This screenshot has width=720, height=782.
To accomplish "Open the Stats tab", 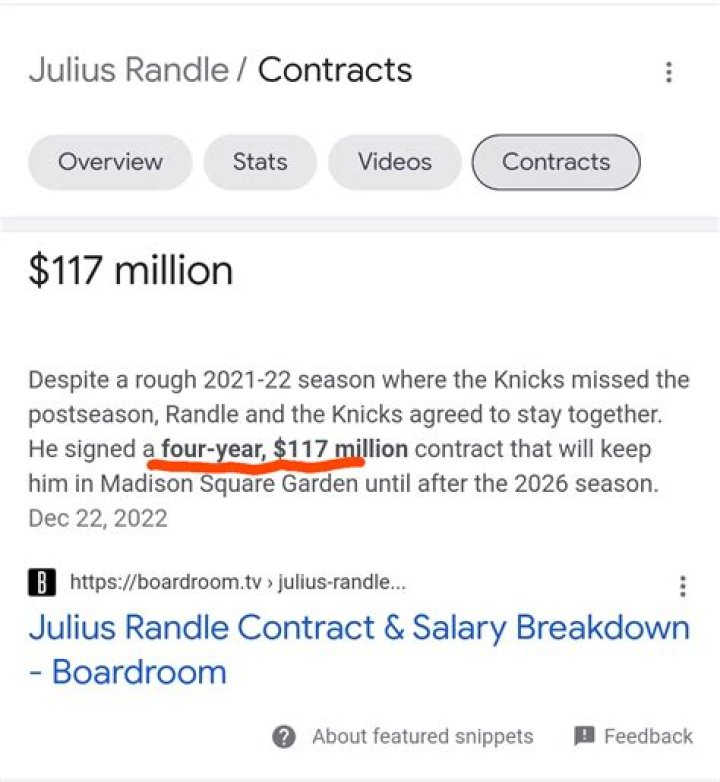I will point(260,161).
